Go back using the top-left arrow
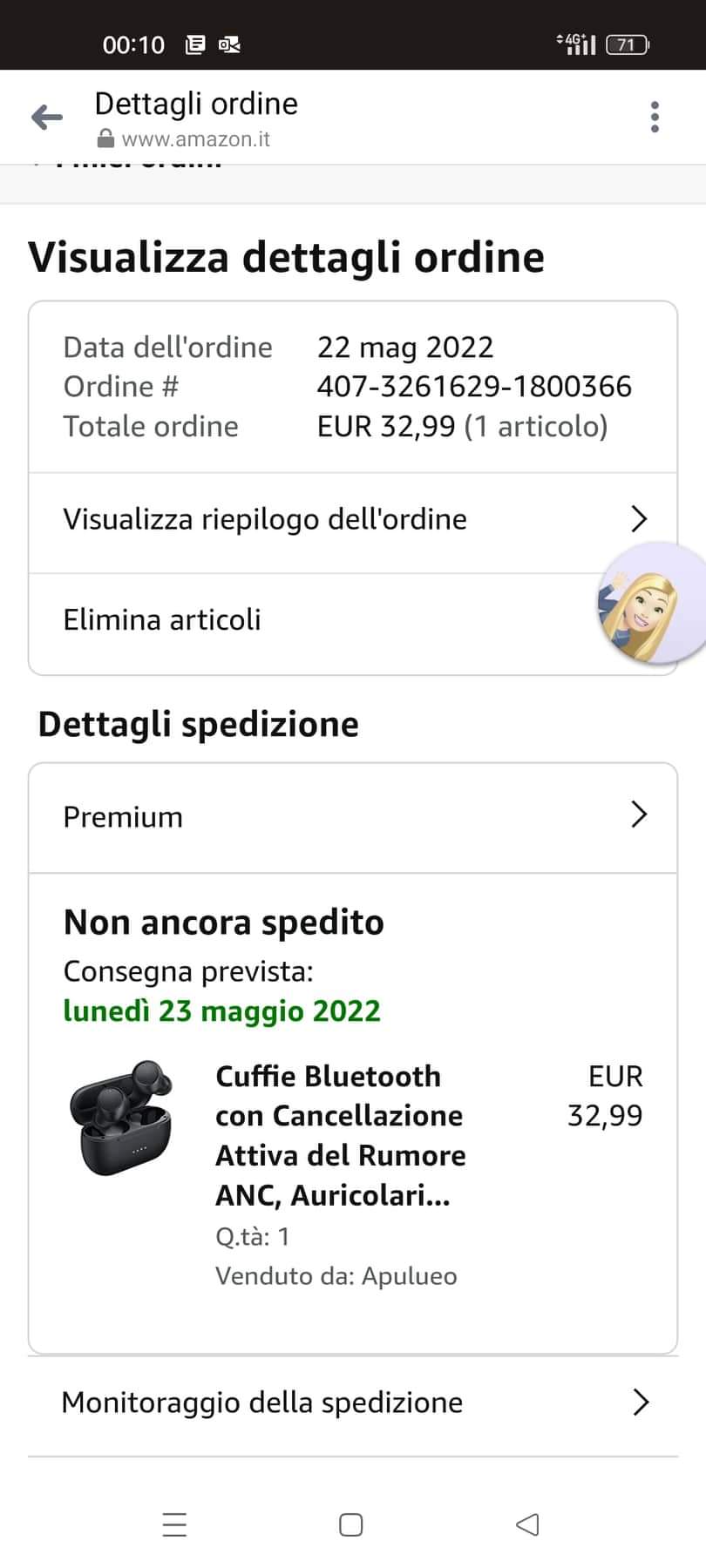The height and width of the screenshot is (1568, 706). [47, 117]
